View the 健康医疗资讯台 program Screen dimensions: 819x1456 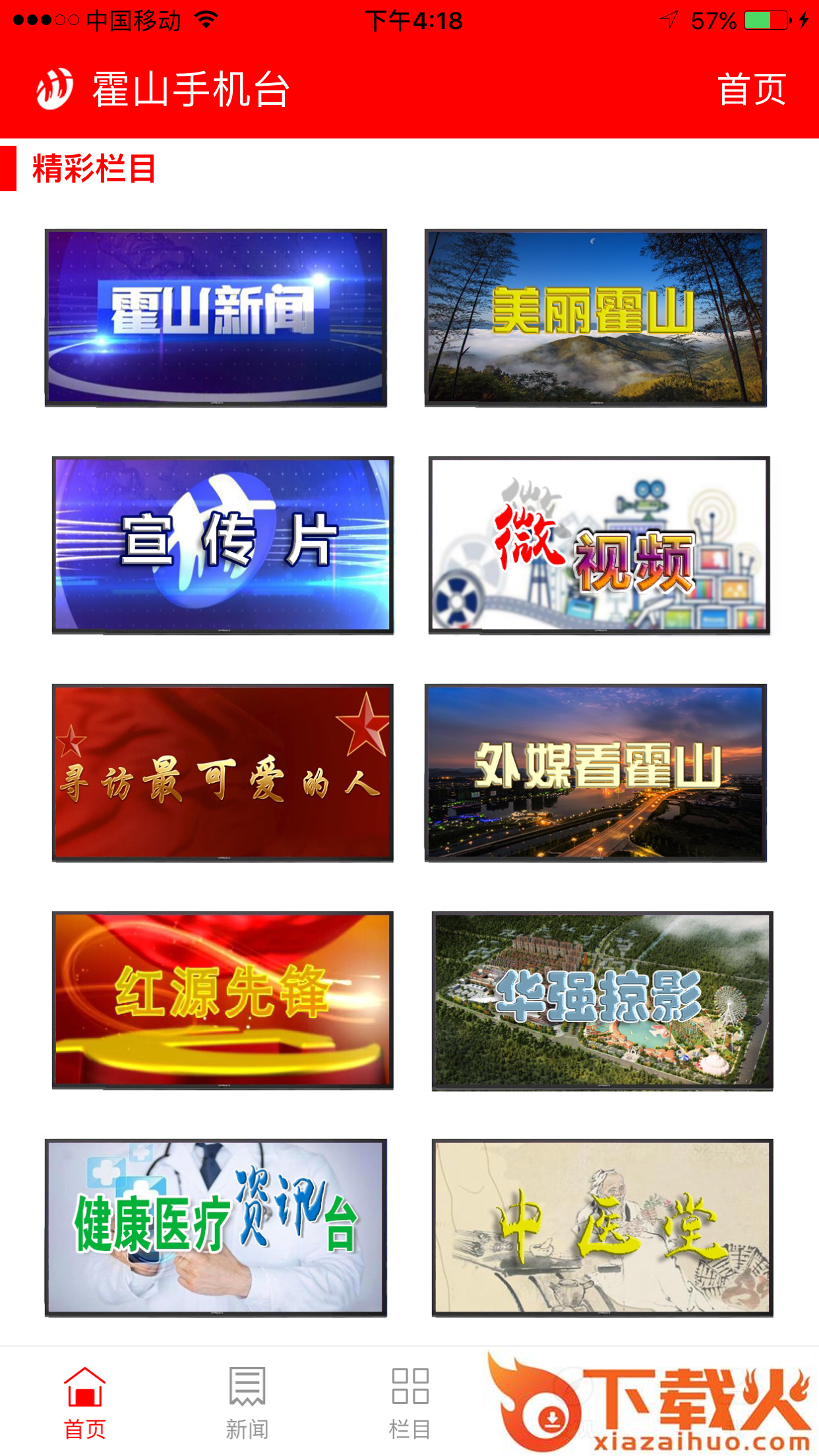click(216, 1227)
